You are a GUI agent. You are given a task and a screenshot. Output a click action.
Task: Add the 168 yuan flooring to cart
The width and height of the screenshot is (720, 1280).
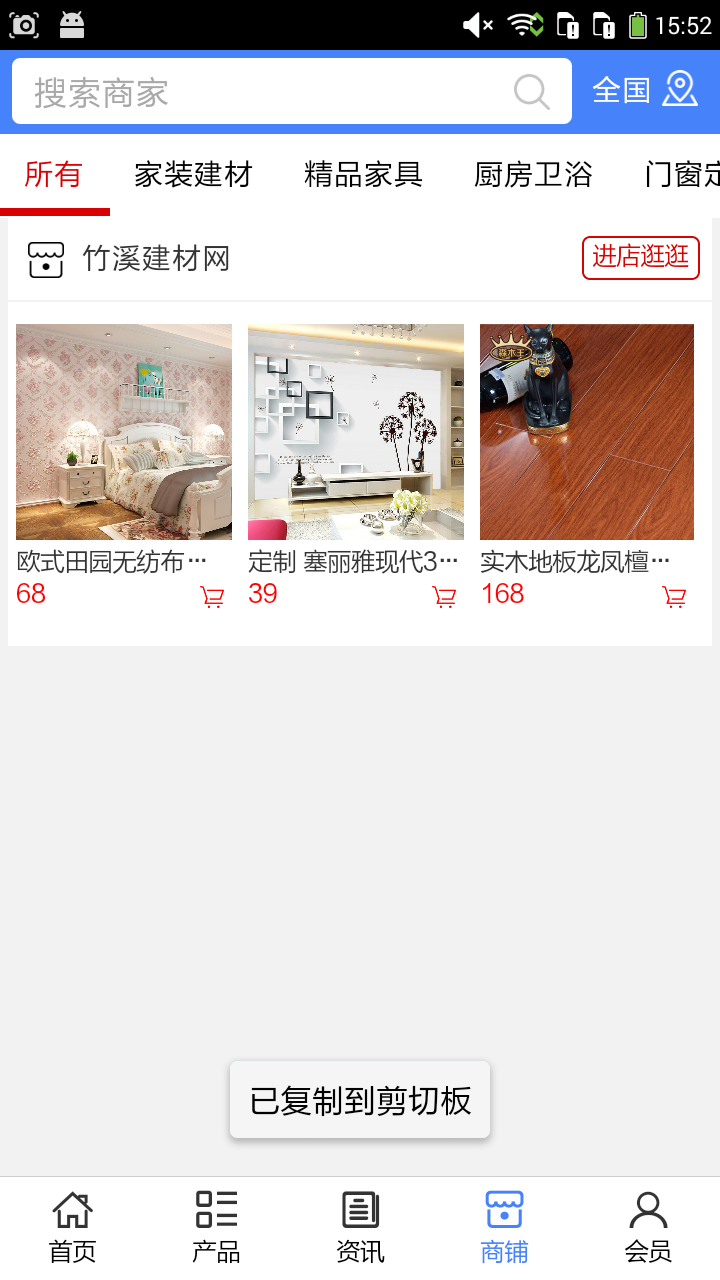point(675,597)
